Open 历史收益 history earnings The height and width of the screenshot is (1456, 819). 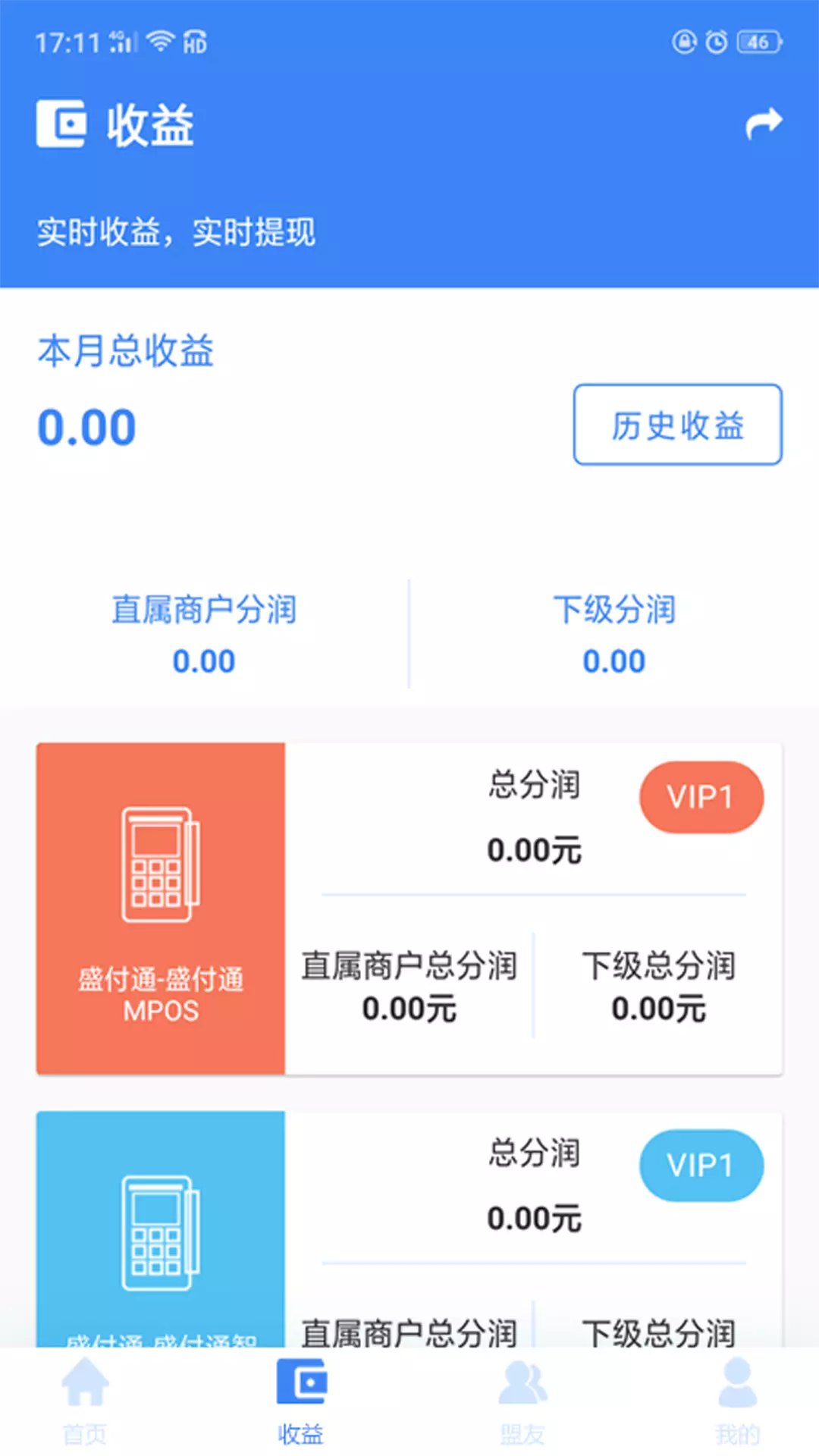point(677,425)
